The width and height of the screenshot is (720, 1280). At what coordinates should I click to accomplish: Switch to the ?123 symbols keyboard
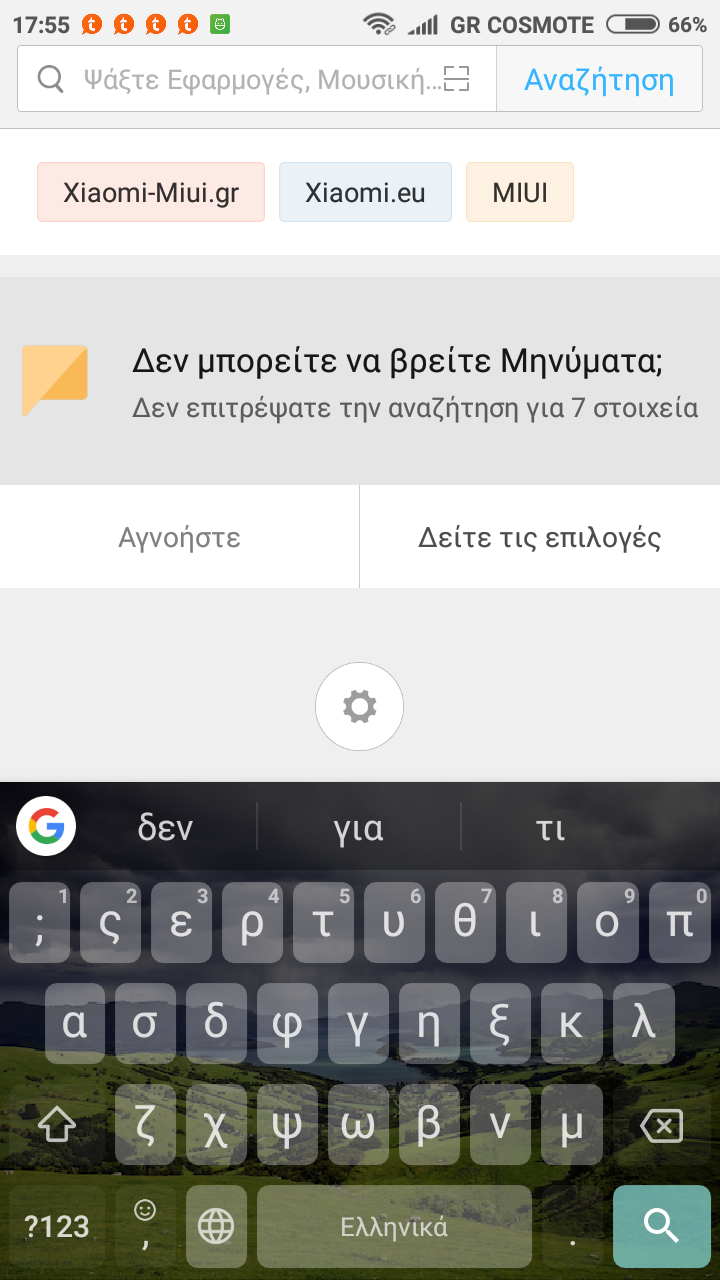click(56, 1226)
